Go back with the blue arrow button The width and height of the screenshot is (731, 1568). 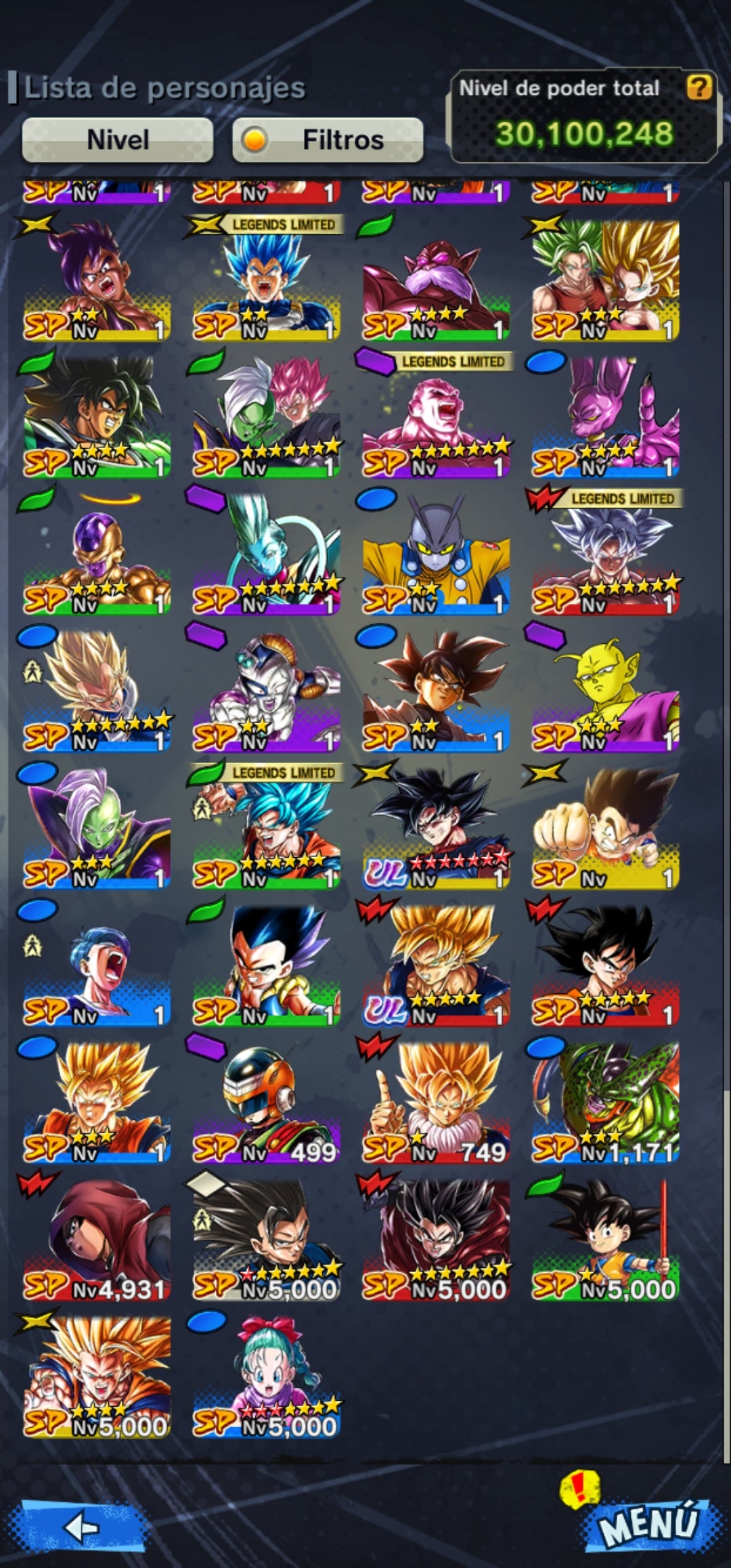[x=83, y=1527]
